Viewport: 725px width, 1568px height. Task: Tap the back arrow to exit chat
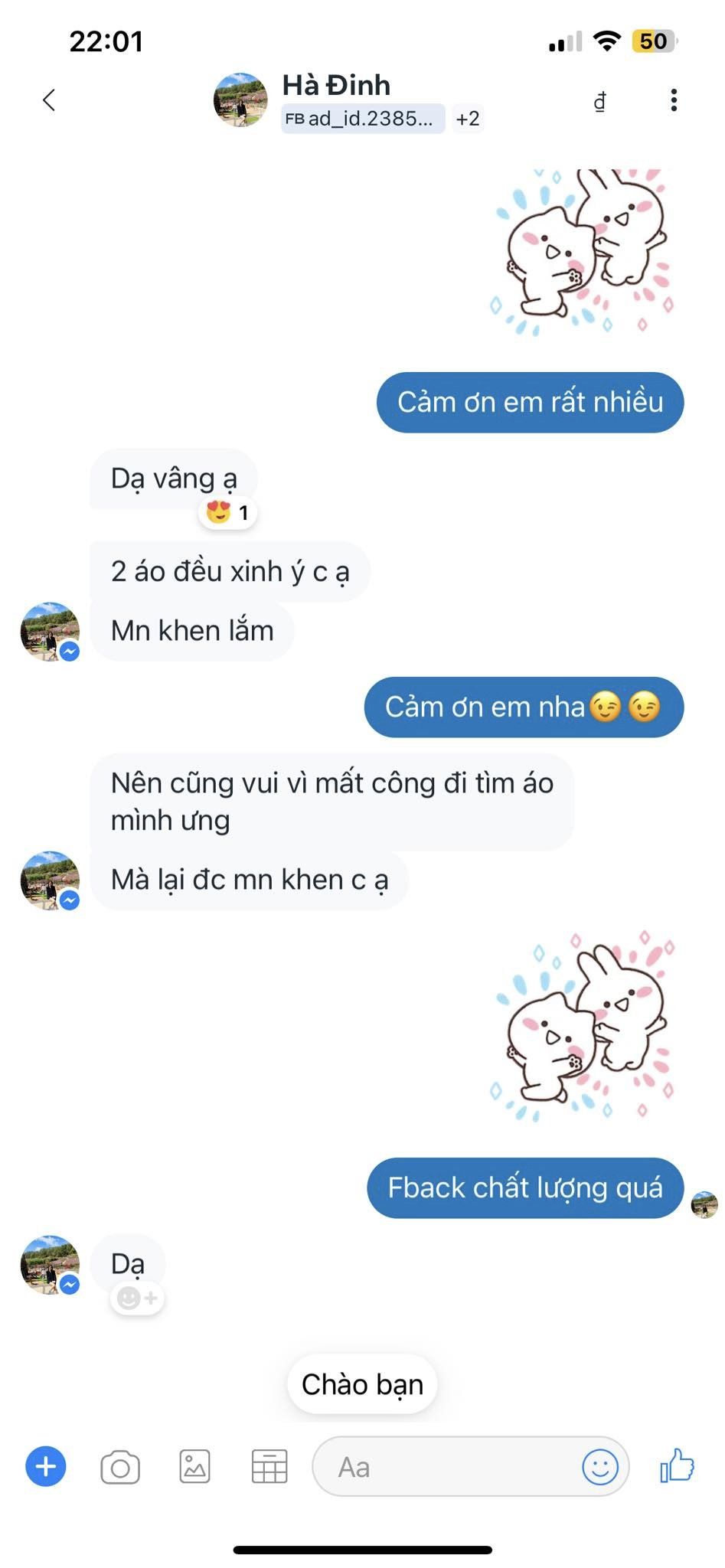tap(49, 99)
